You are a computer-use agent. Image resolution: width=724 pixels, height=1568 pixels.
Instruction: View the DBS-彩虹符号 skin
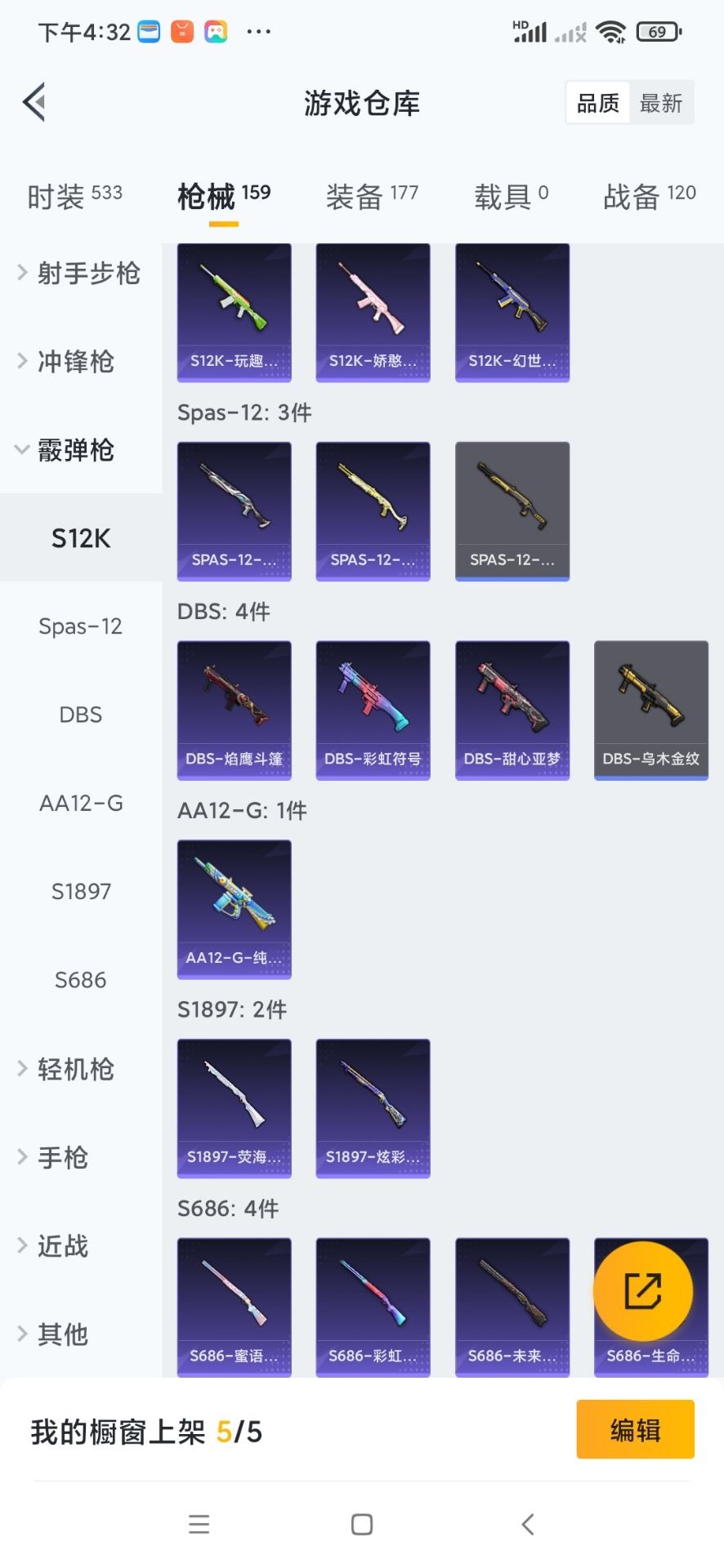pos(373,710)
